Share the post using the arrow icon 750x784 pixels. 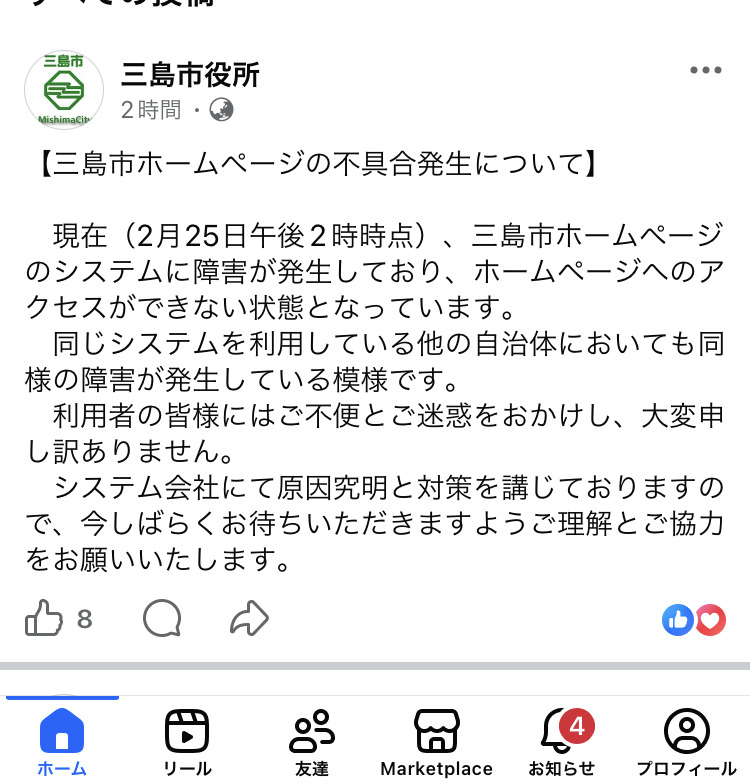248,619
